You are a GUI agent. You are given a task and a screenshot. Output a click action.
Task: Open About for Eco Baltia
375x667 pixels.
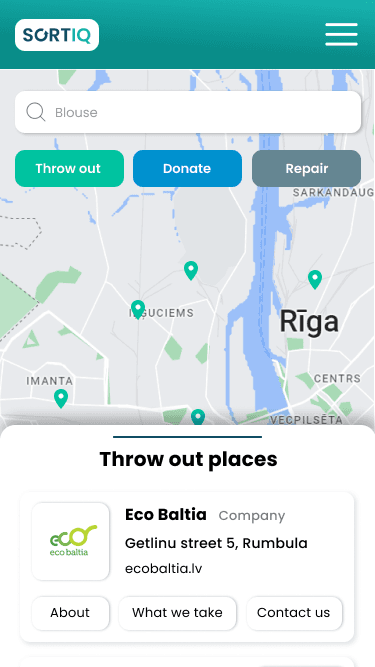click(x=70, y=613)
